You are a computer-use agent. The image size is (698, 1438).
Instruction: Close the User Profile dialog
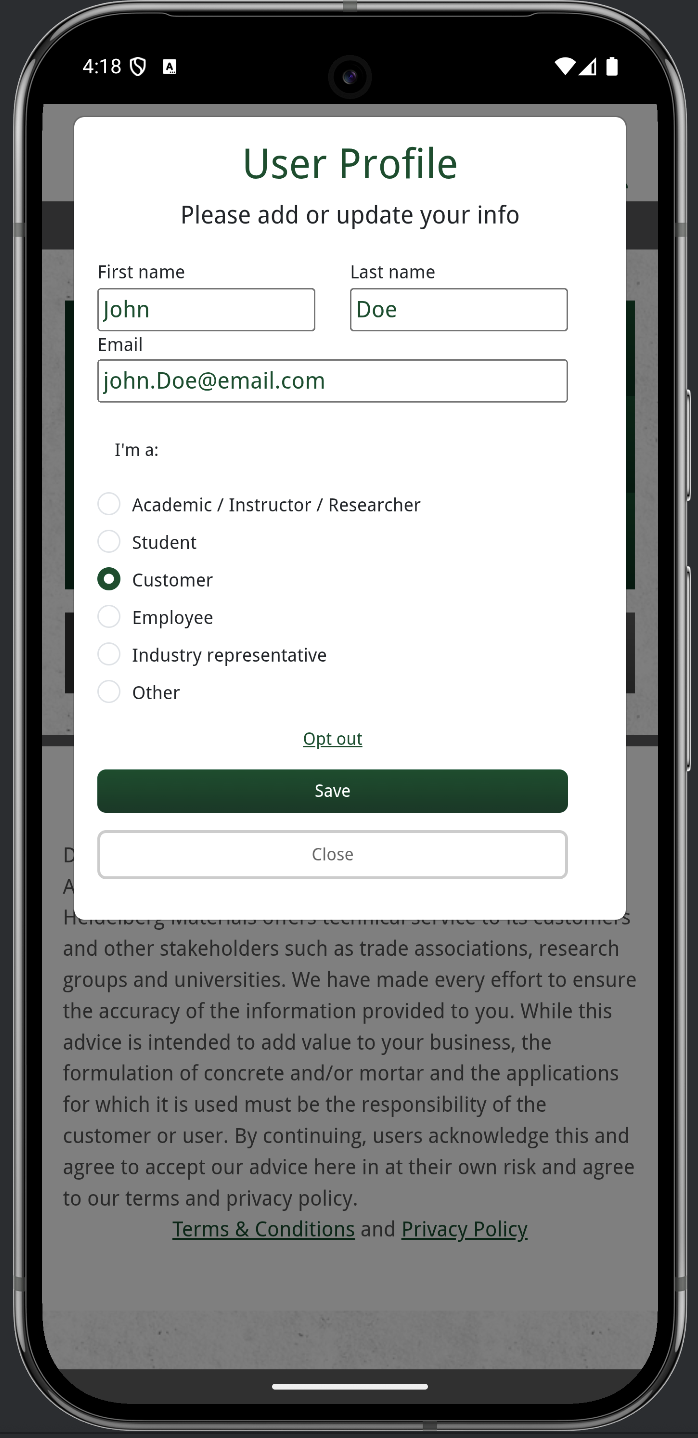click(332, 855)
